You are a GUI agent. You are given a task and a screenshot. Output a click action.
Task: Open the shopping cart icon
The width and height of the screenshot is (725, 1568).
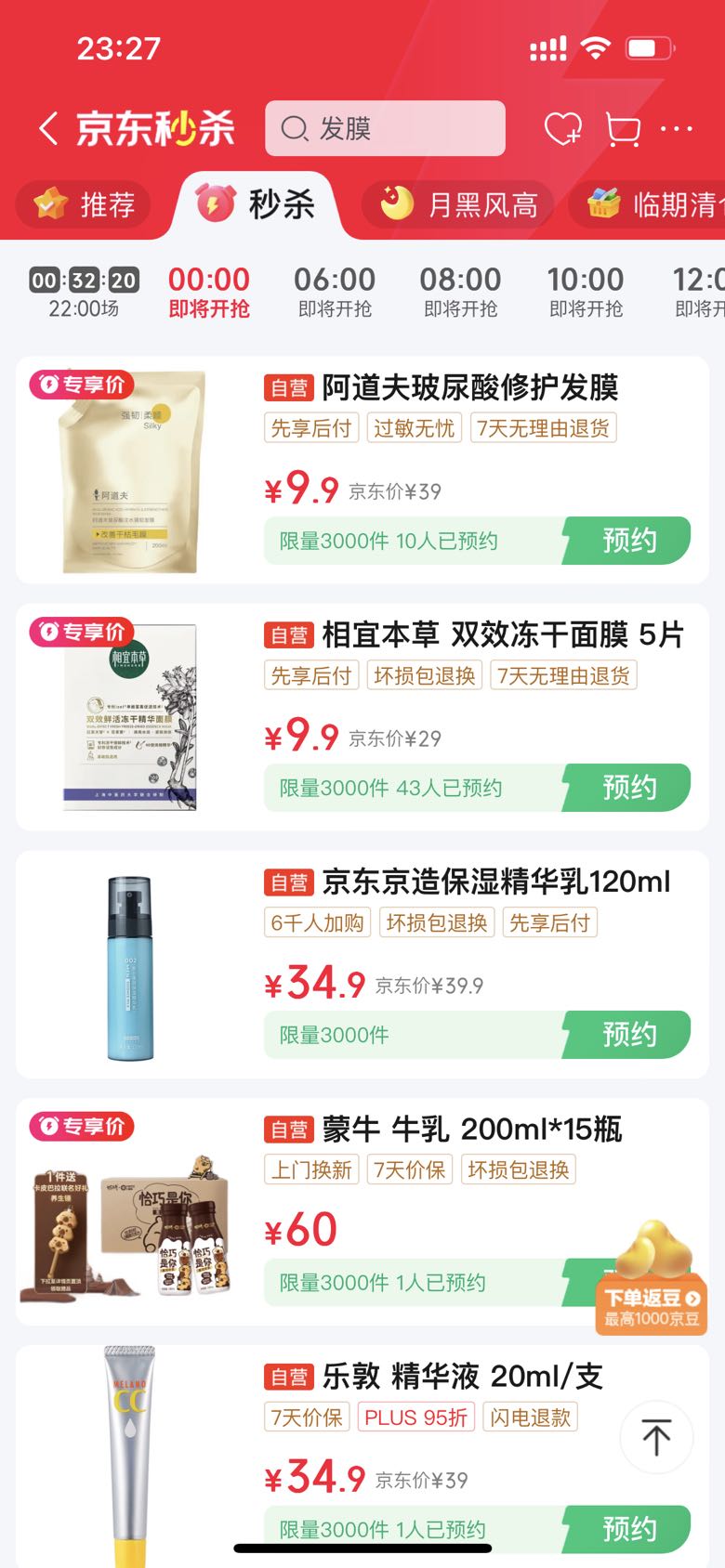623,128
